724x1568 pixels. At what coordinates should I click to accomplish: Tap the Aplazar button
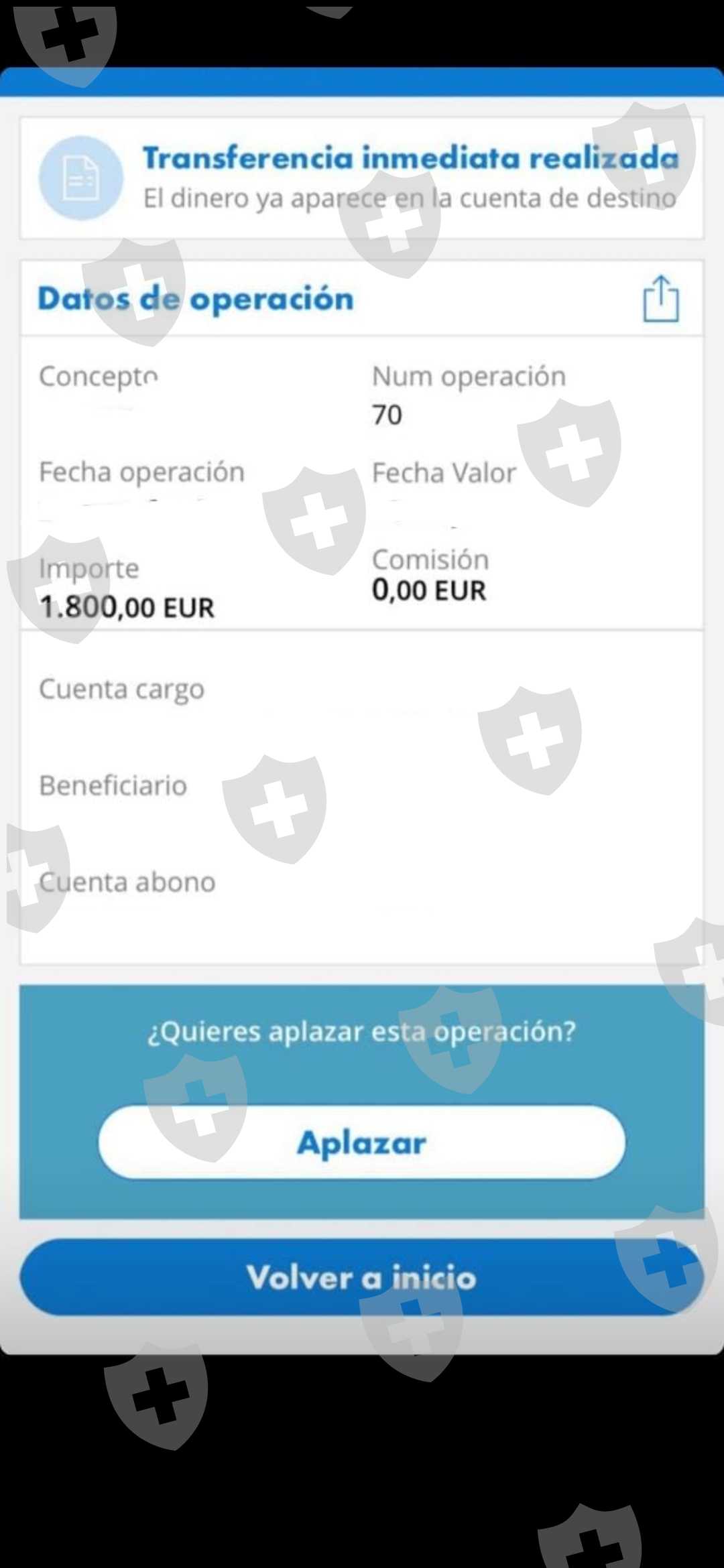pos(362,1142)
